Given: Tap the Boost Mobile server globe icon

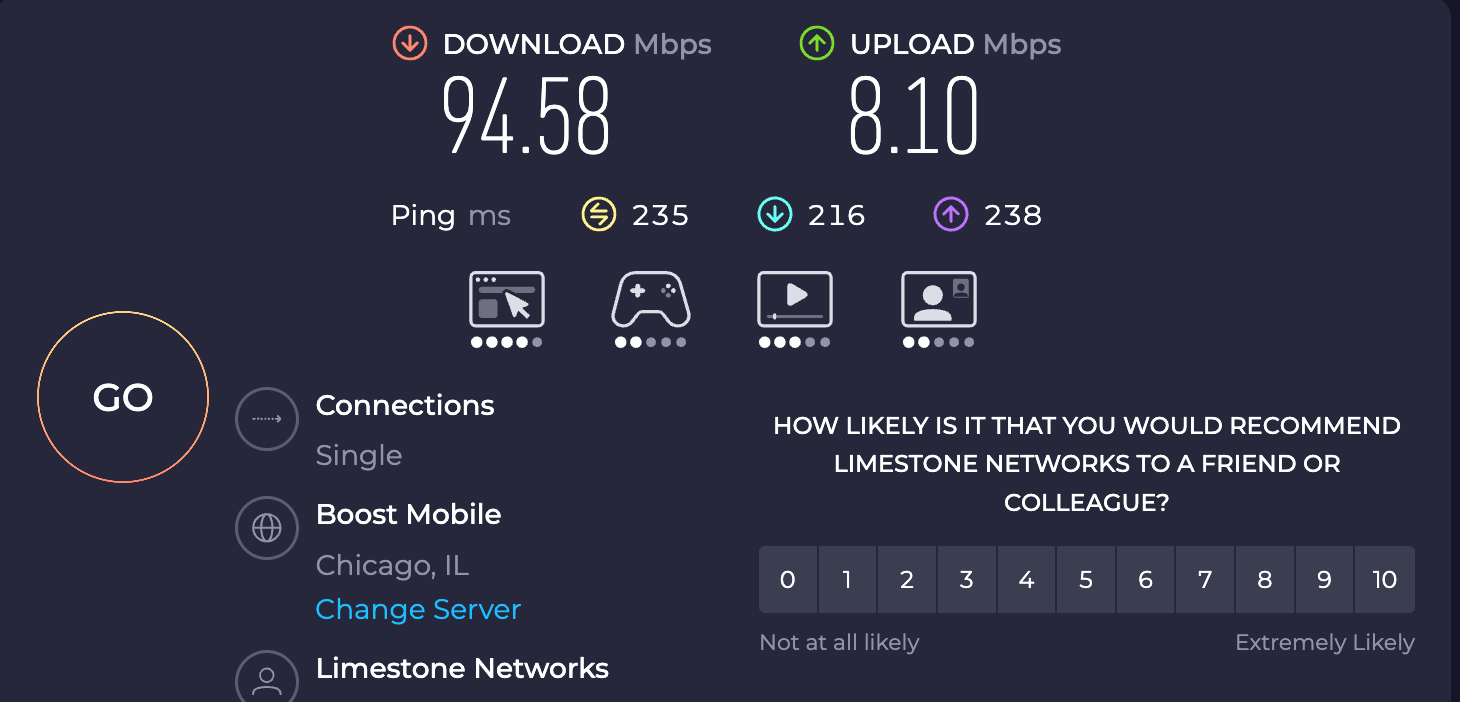Looking at the screenshot, I should [267, 529].
